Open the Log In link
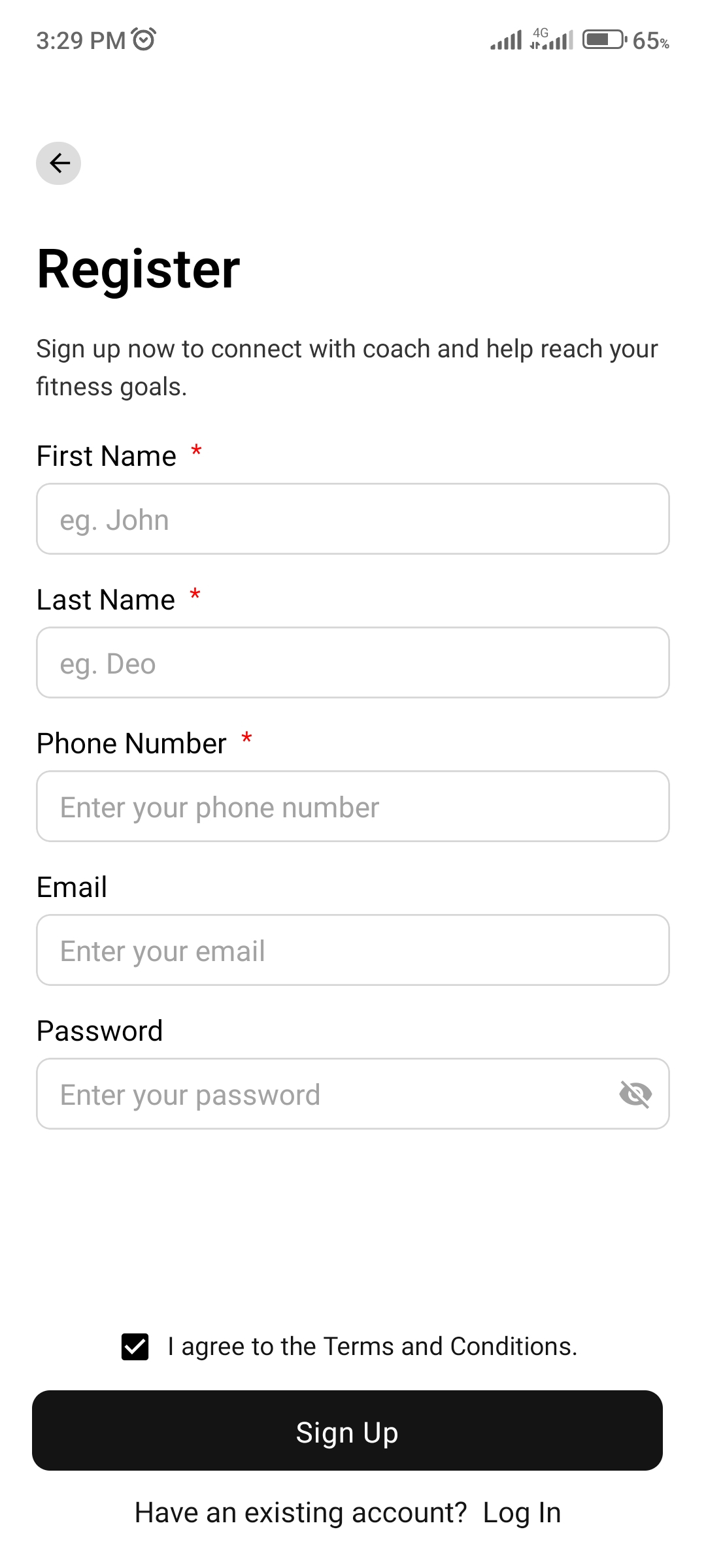Image resolution: width=706 pixels, height=1568 pixels. 522,1512
